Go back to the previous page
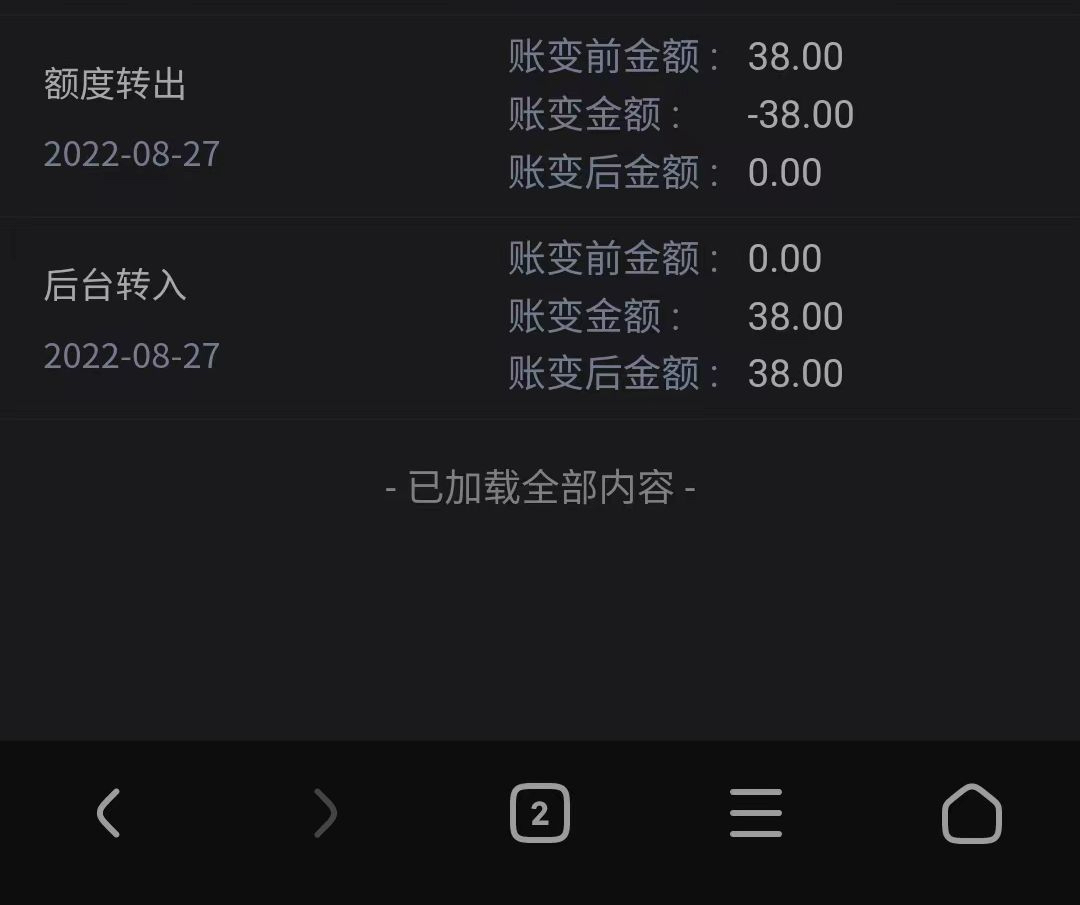 tap(108, 812)
